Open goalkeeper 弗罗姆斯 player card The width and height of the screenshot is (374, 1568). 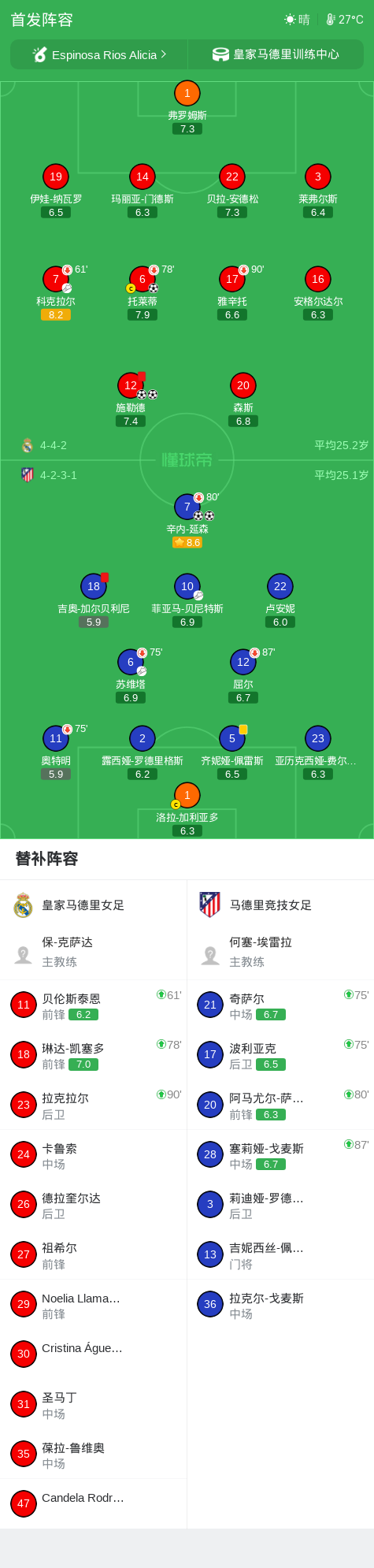(x=187, y=108)
